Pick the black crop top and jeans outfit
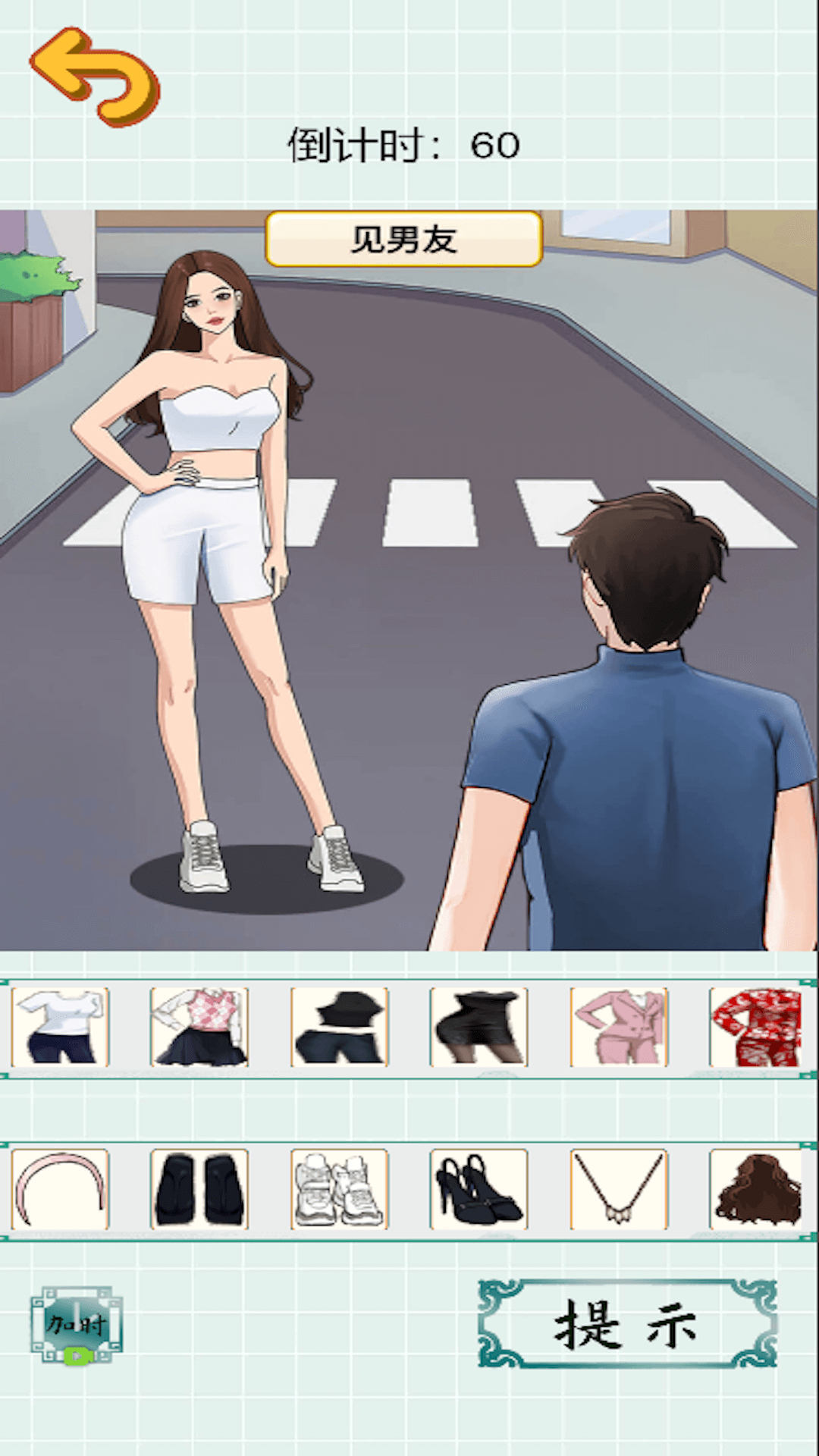819x1456 pixels. point(339,1027)
